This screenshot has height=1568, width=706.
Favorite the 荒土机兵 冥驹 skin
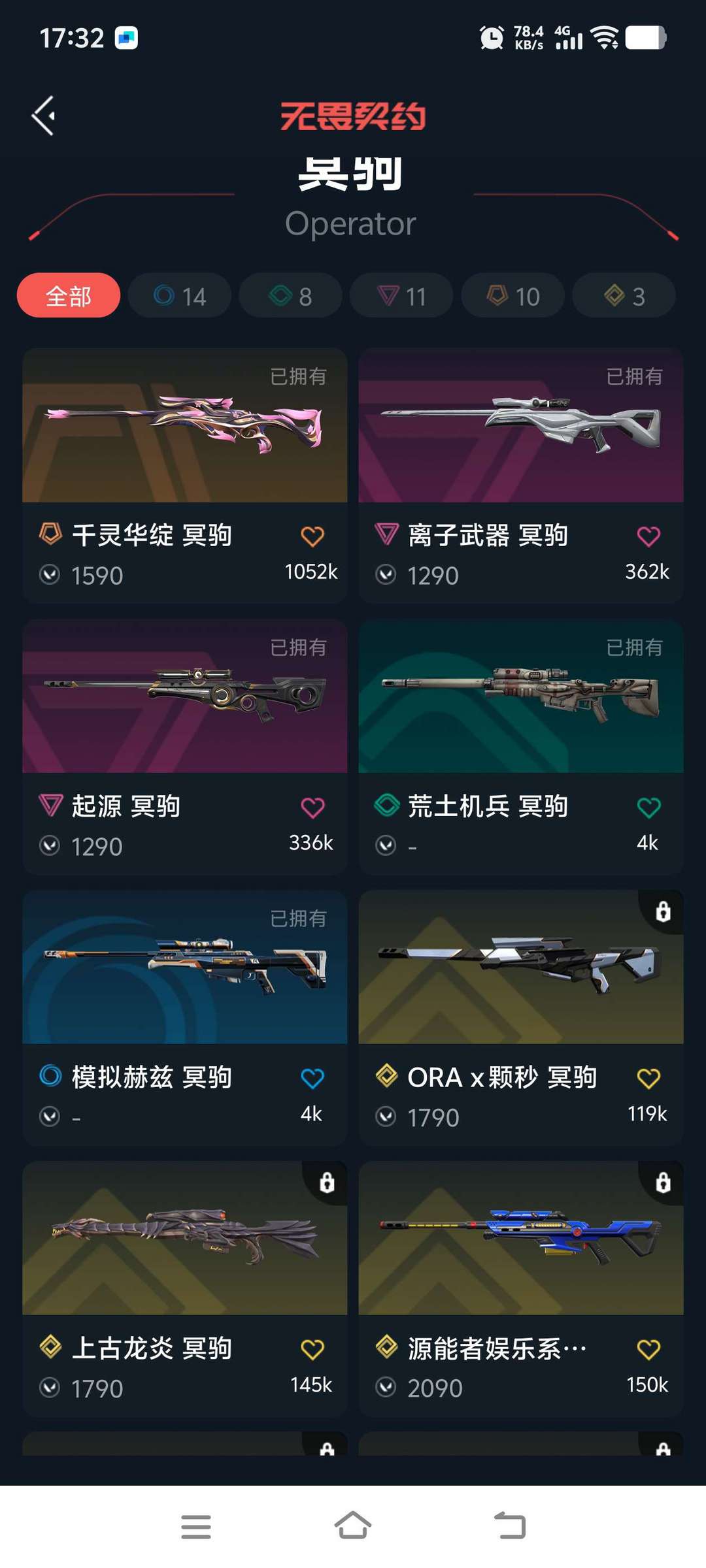point(648,806)
